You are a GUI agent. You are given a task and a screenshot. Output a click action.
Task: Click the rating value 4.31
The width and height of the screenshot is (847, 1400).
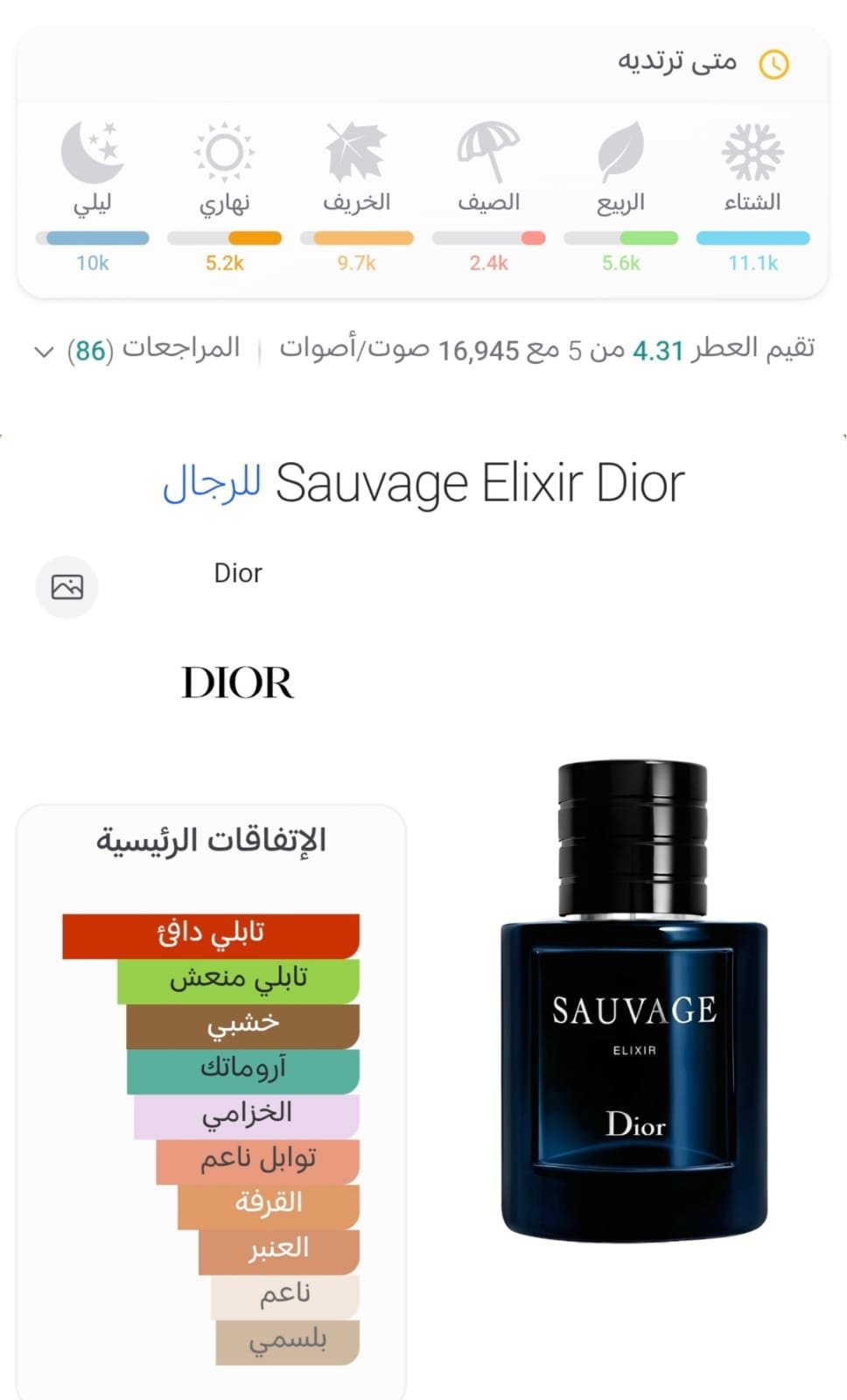pyautogui.click(x=657, y=348)
